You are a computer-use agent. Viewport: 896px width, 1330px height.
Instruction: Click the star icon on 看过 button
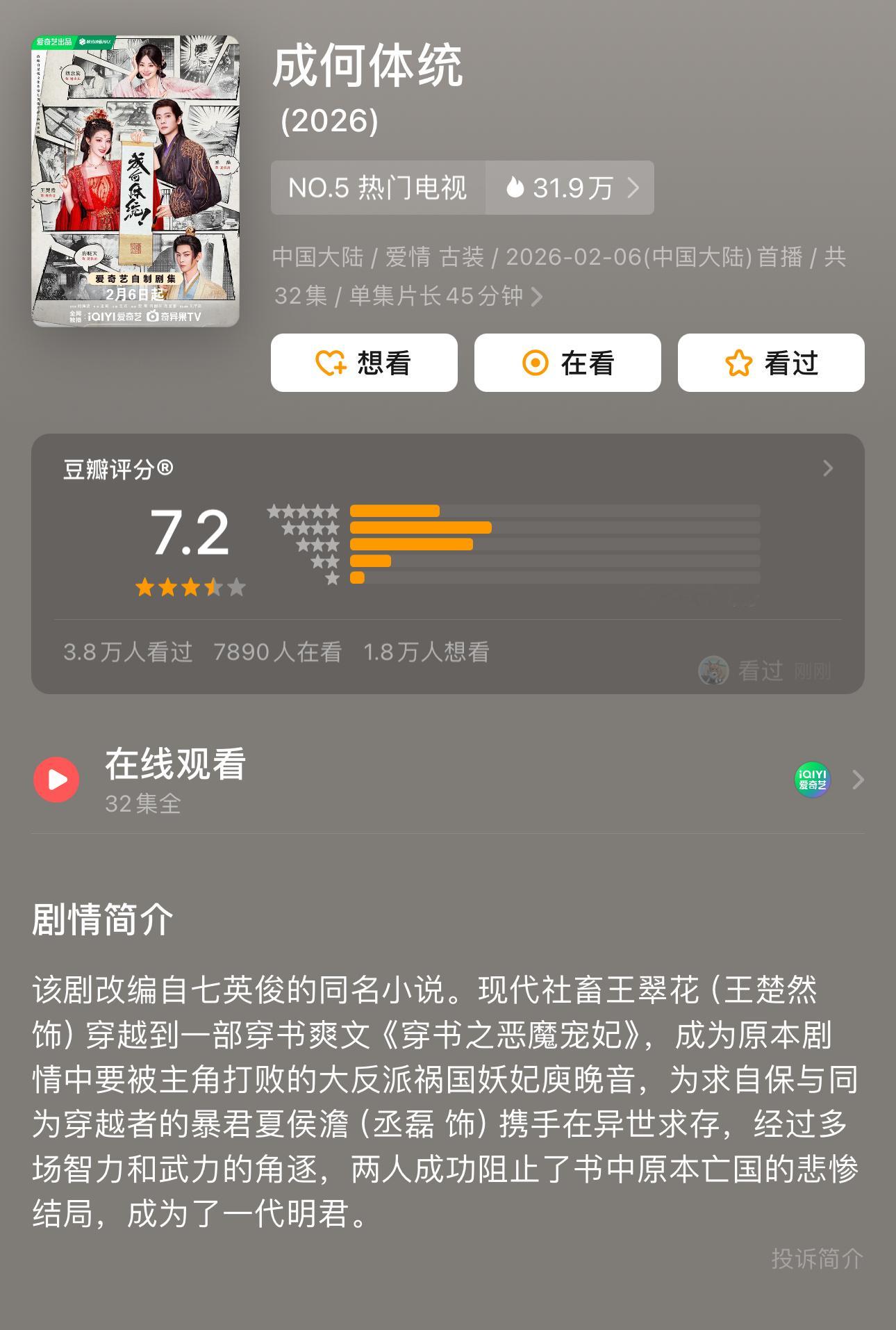pos(738,362)
